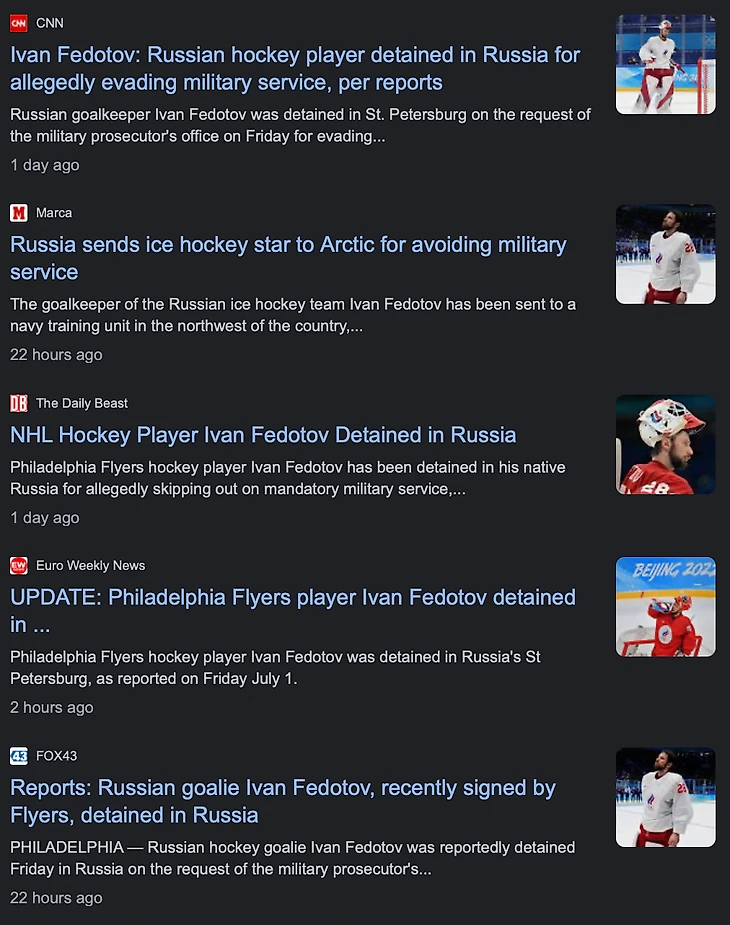The image size is (730, 925).
Task: Open Marca article about Arctic military service
Action: pos(288,258)
